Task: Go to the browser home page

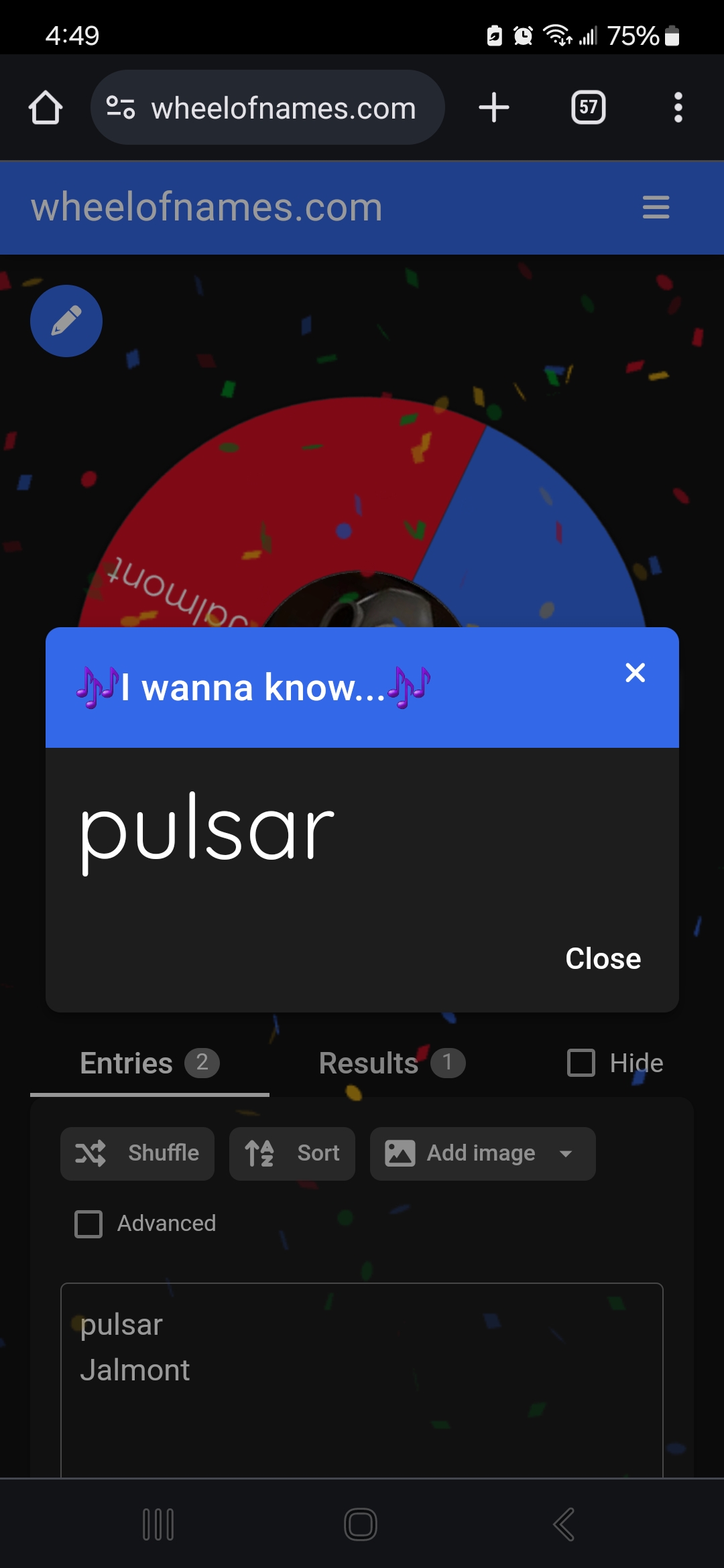Action: 46,107
